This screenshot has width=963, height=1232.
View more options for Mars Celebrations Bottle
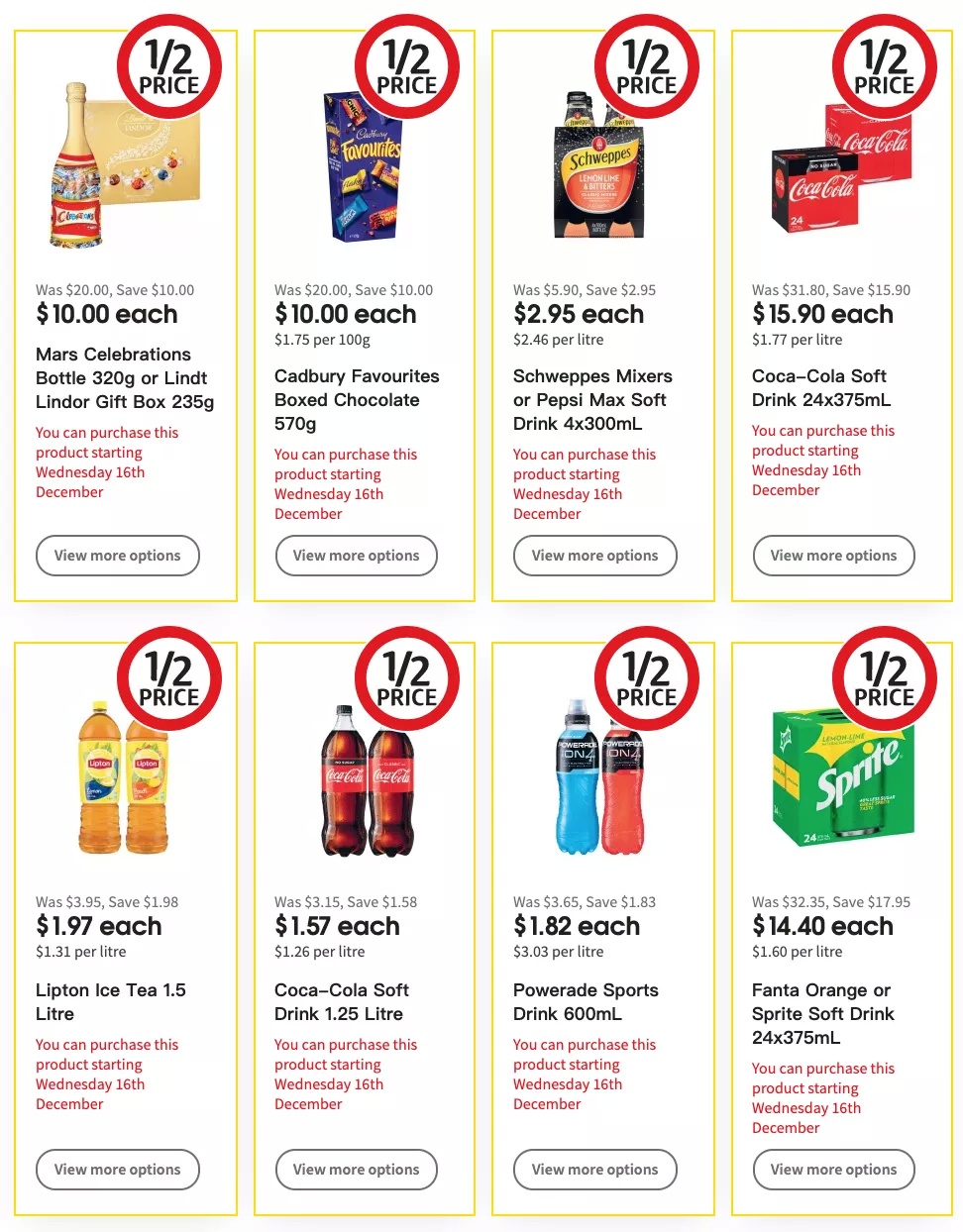(118, 556)
